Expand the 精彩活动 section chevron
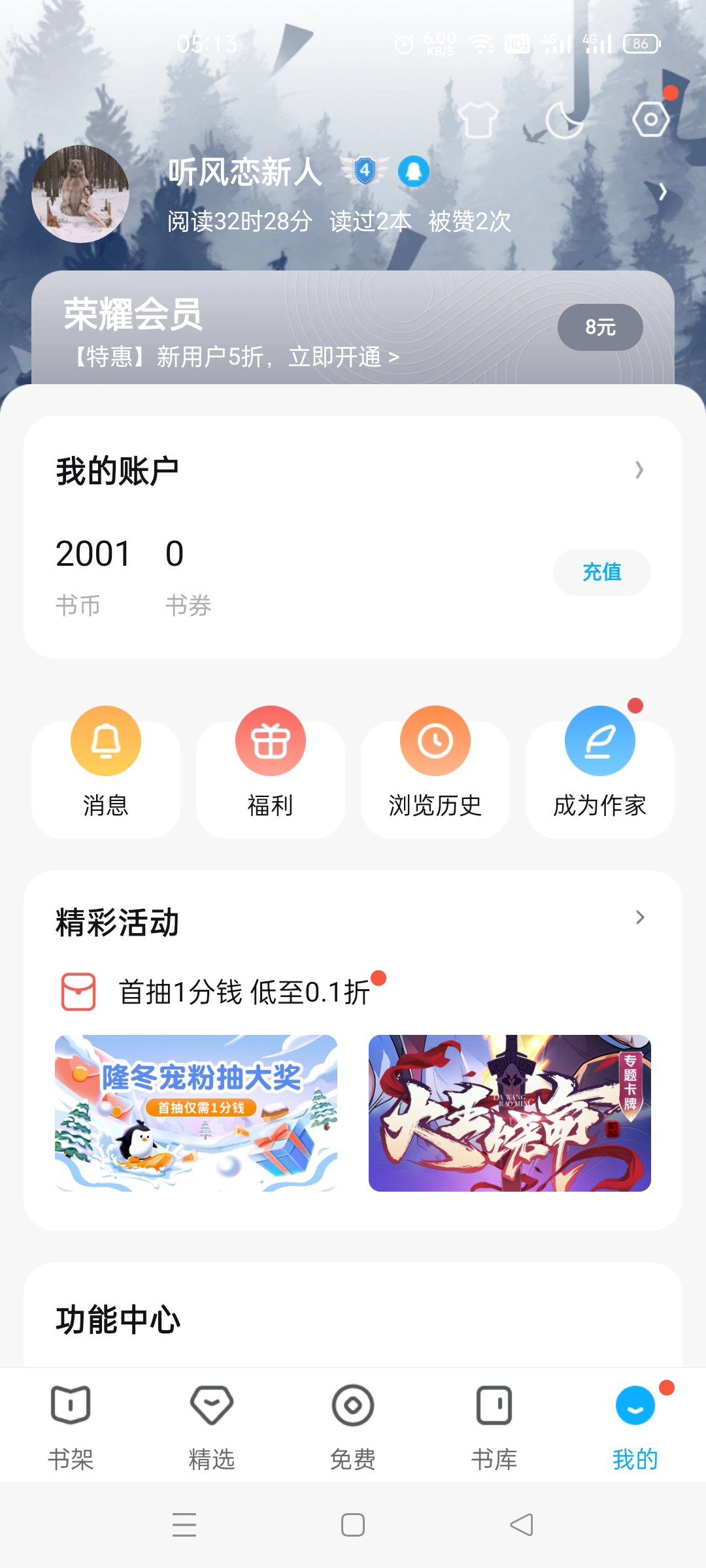The width and height of the screenshot is (706, 1568). coord(639,917)
